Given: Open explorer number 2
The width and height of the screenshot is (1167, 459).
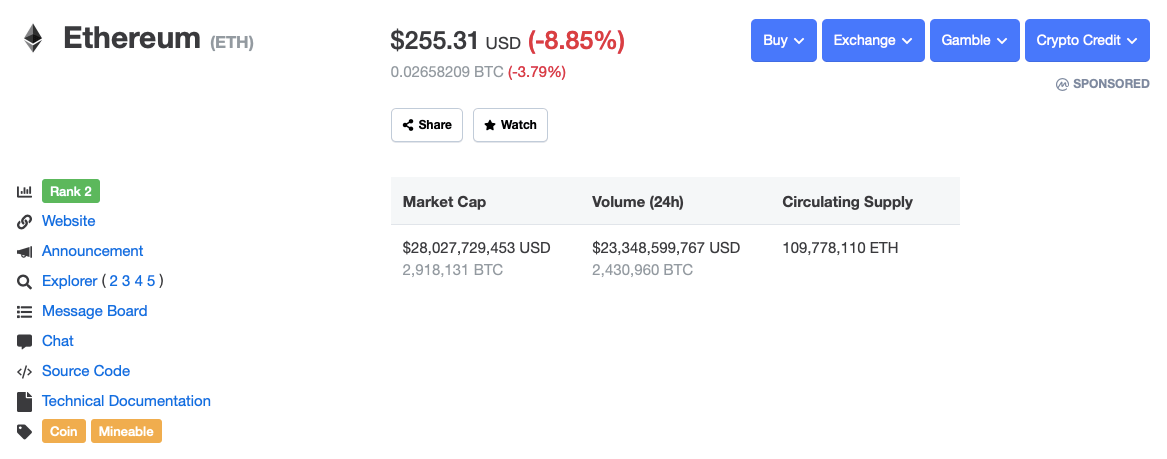Looking at the screenshot, I should coord(114,281).
